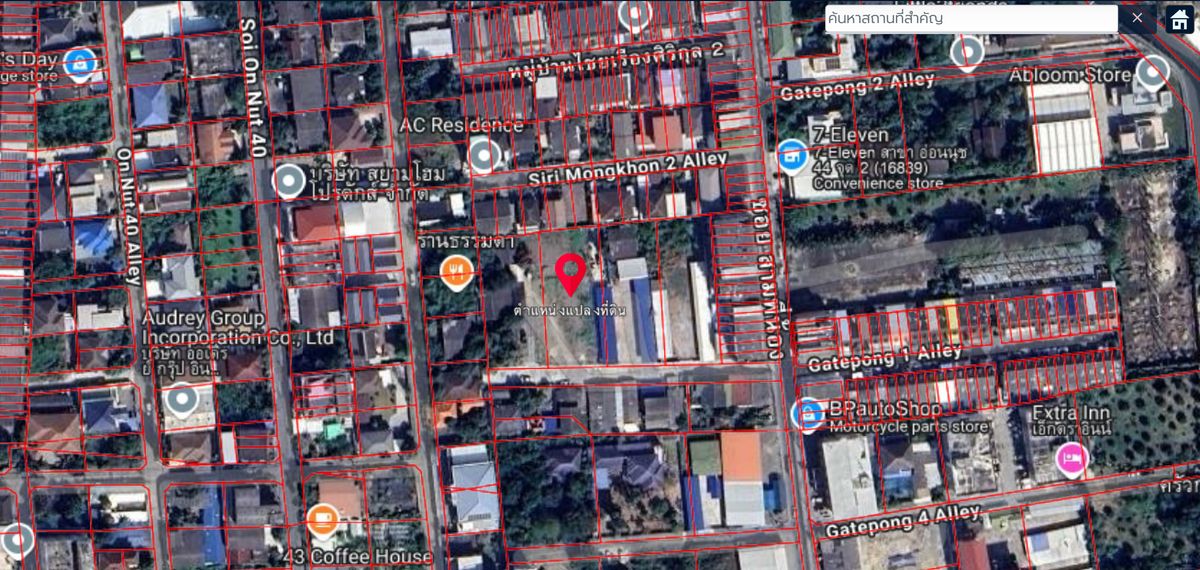Select the Extra Inn hotel marker
Image resolution: width=1200 pixels, height=570 pixels.
coord(1072,459)
